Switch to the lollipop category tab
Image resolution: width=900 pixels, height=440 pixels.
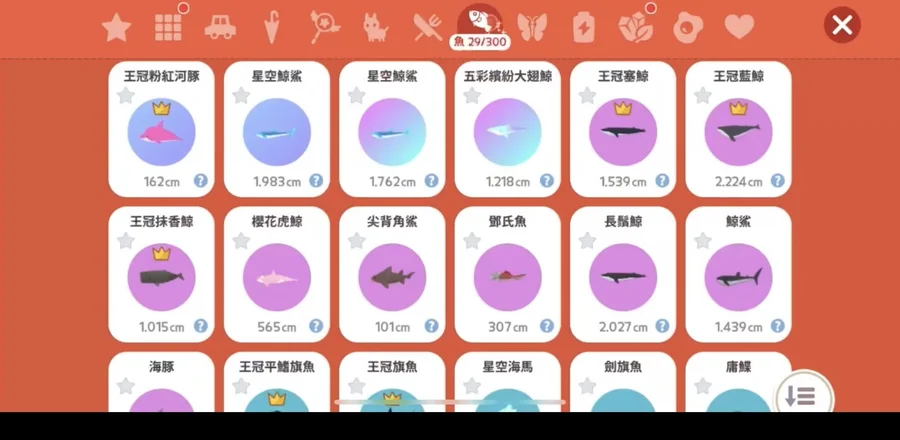(x=323, y=27)
